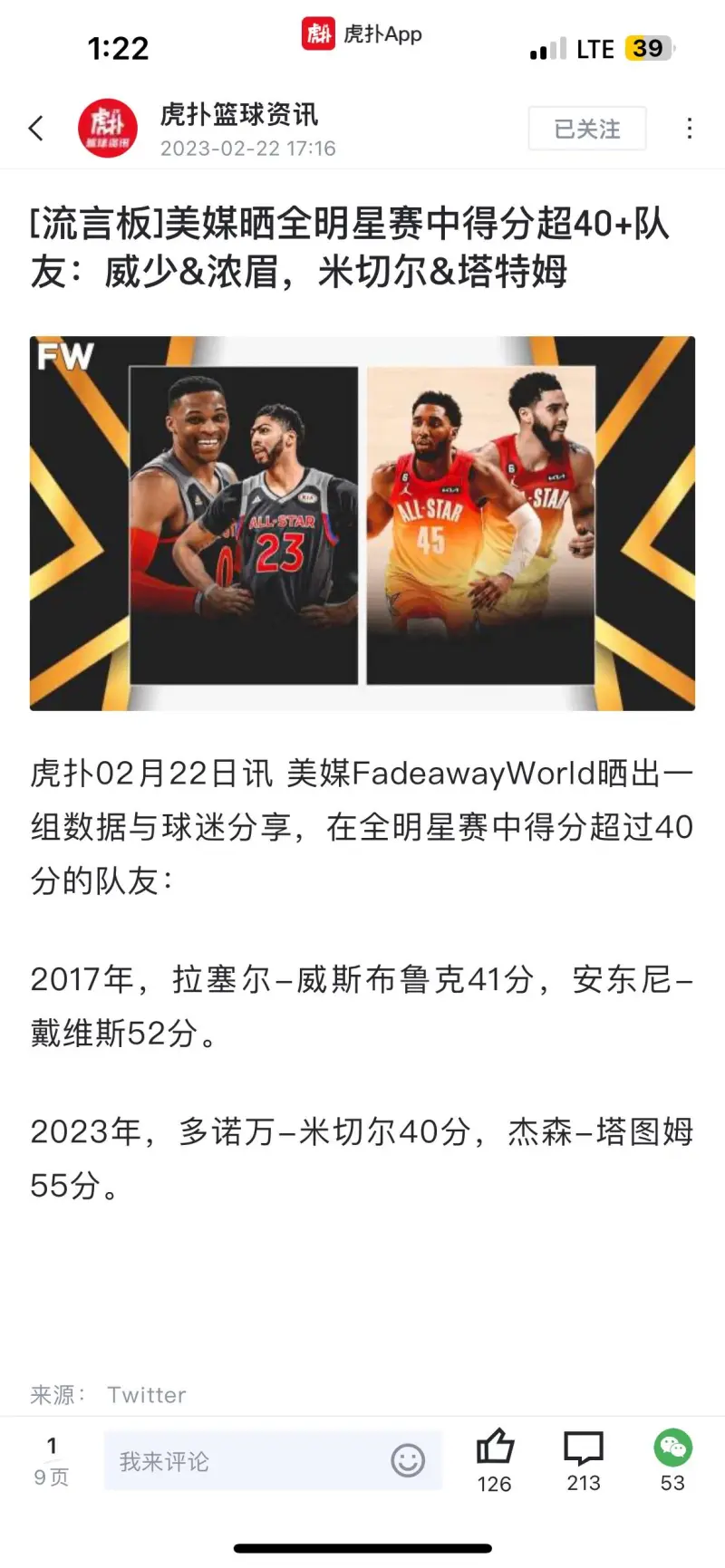Go back using the arrow
The width and height of the screenshot is (725, 1568).
coord(36,129)
